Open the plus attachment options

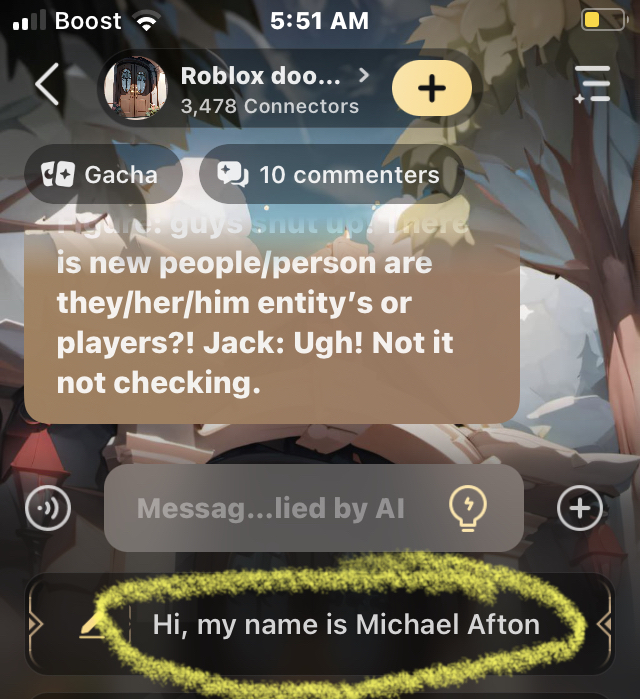(580, 508)
